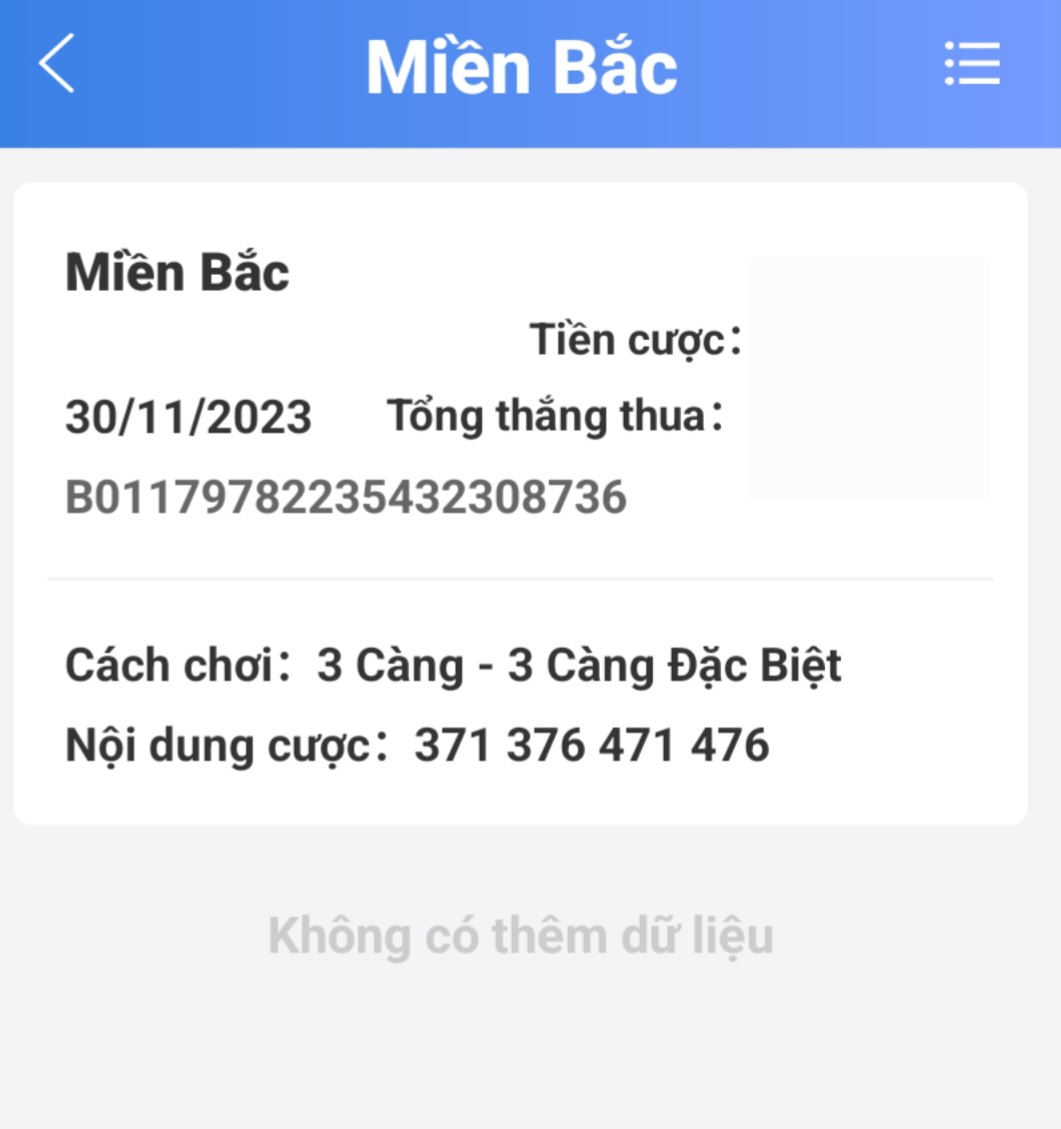This screenshot has width=1061, height=1129.
Task: Open the Miền Bắc bet record card
Action: (x=520, y=503)
